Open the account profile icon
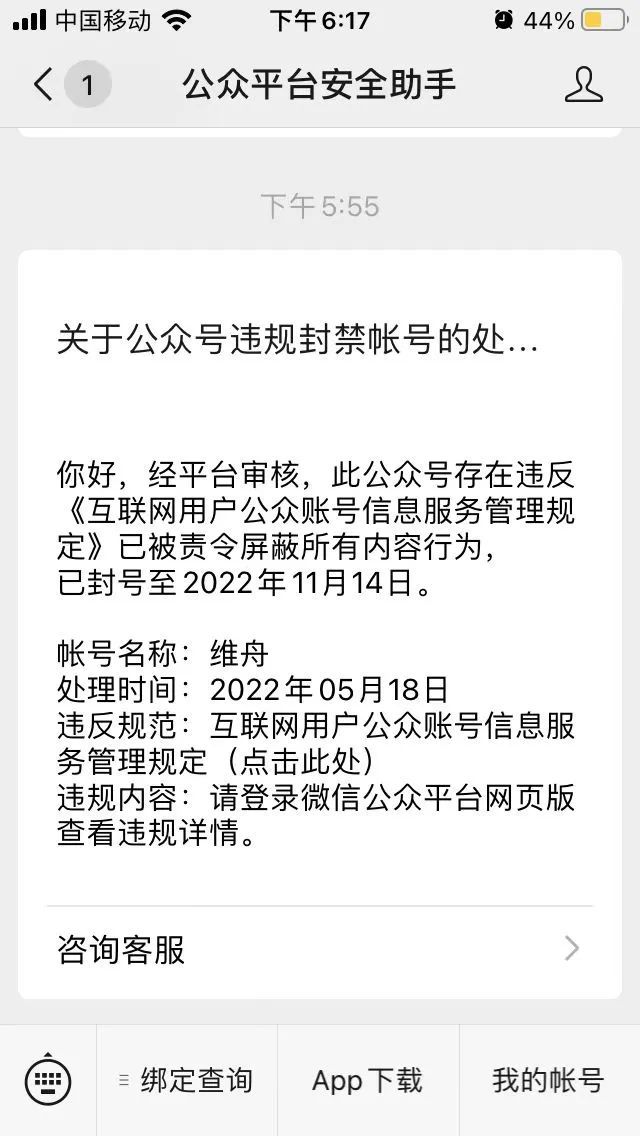640x1136 pixels. [x=583, y=85]
